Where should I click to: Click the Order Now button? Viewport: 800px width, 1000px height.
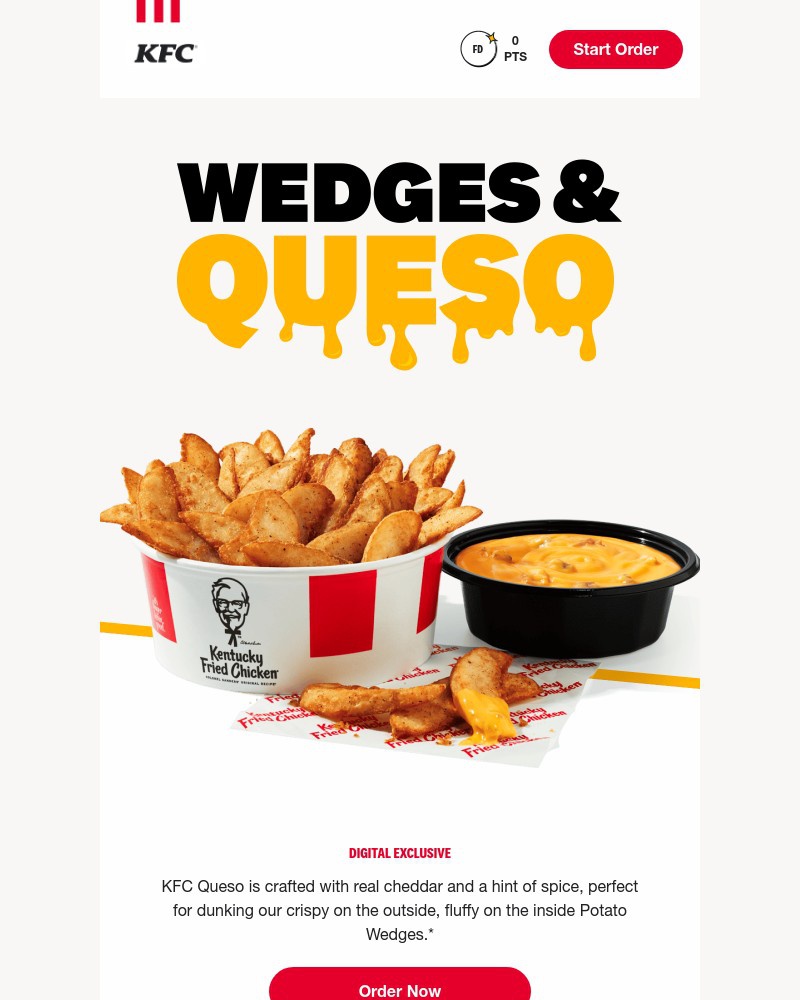(399, 990)
